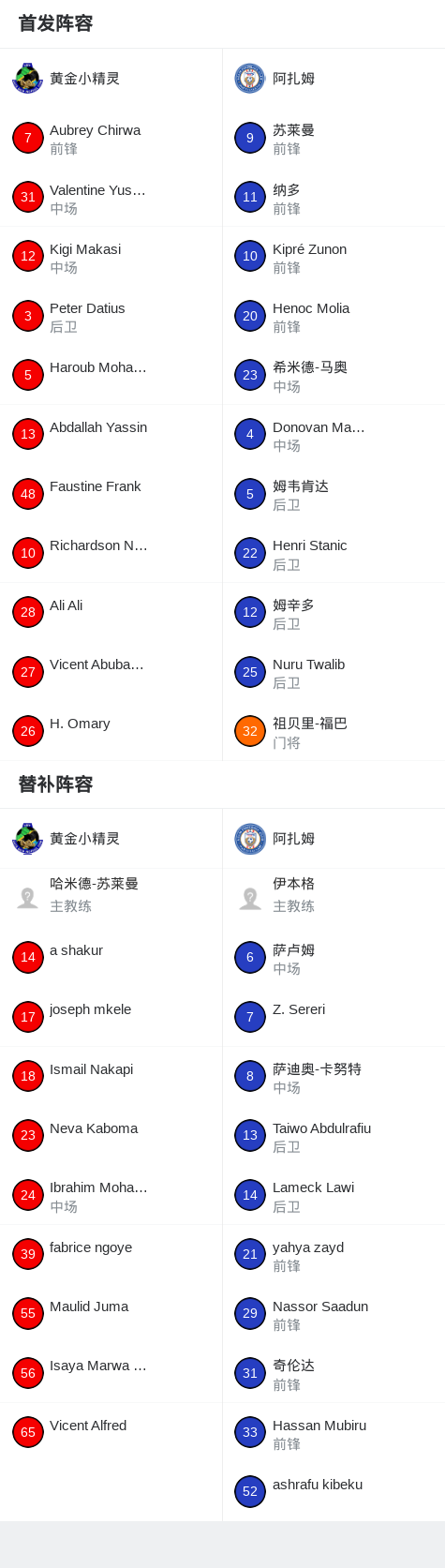Select Kigi Makasi's player row

click(x=111, y=257)
